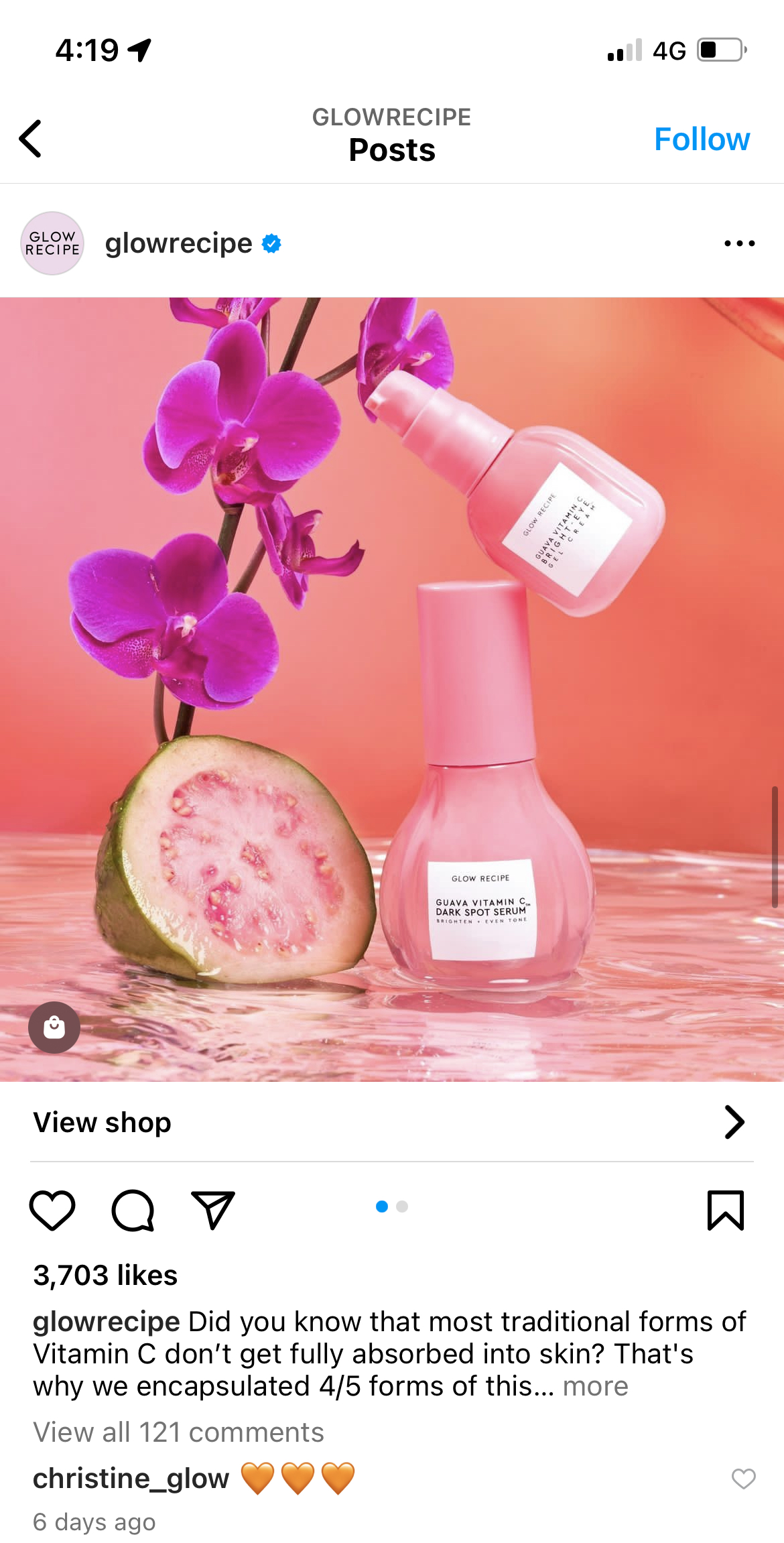Share the post via paper plane icon

tap(213, 1211)
